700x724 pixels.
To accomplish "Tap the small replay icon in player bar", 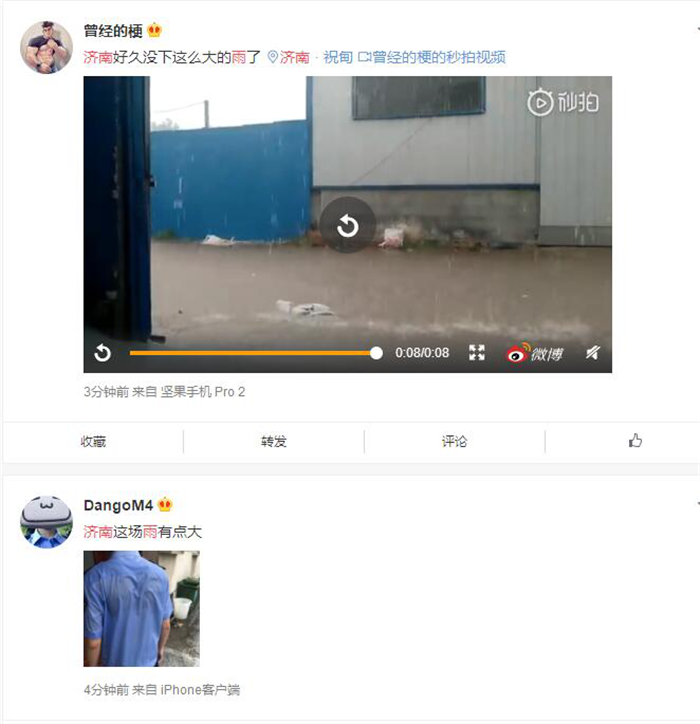I will [x=102, y=353].
